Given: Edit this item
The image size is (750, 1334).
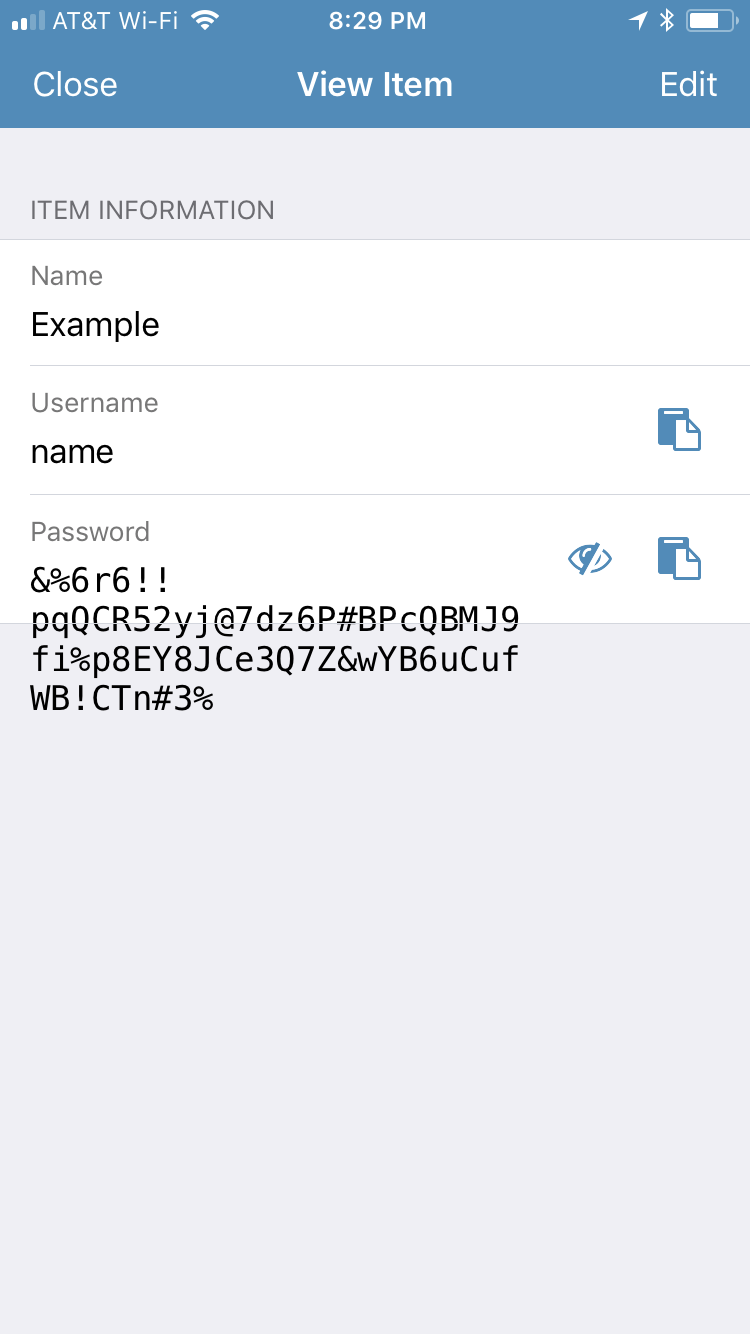Looking at the screenshot, I should tap(688, 85).
